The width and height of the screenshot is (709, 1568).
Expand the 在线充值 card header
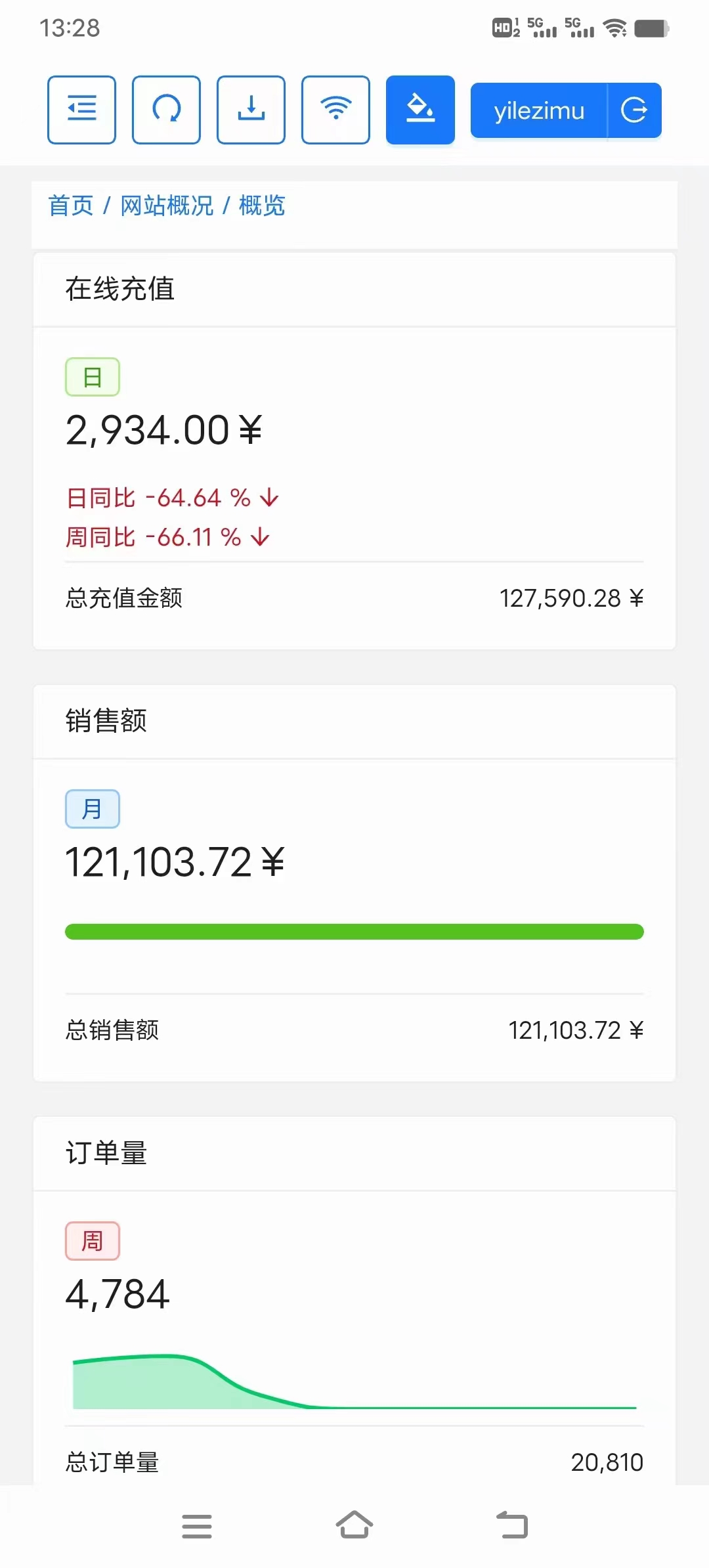(119, 289)
